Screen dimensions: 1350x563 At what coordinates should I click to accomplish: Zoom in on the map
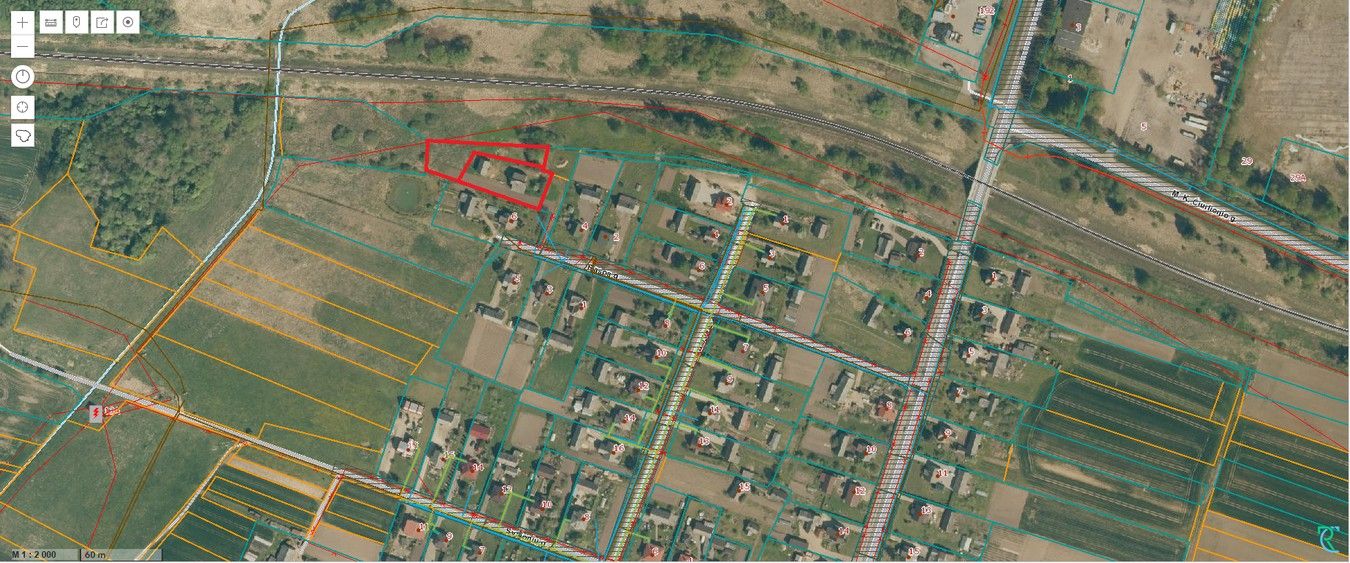click(23, 22)
